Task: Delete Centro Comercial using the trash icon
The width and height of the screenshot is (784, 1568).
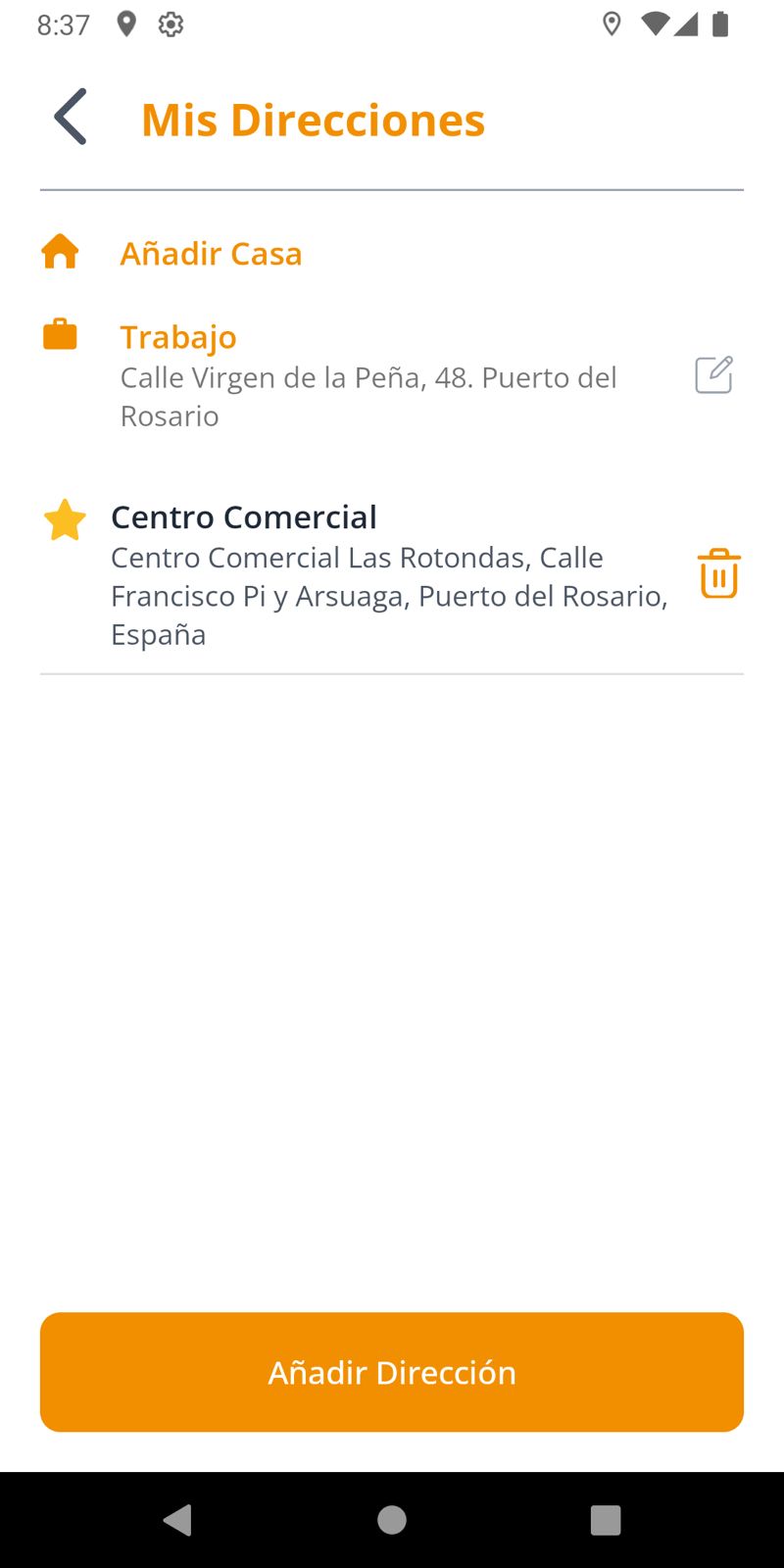Action: tap(718, 573)
